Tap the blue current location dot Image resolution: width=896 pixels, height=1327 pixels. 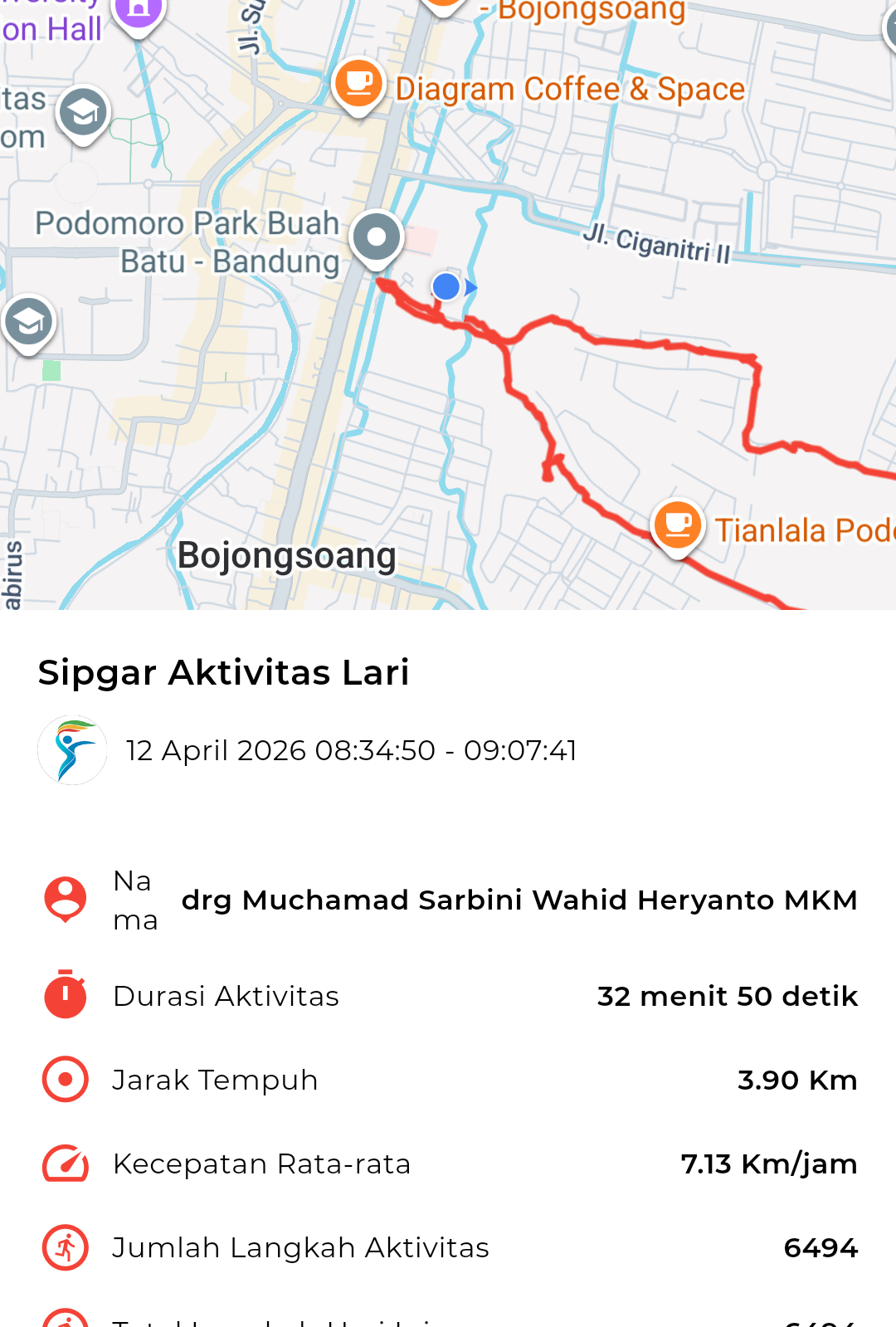pos(446,287)
